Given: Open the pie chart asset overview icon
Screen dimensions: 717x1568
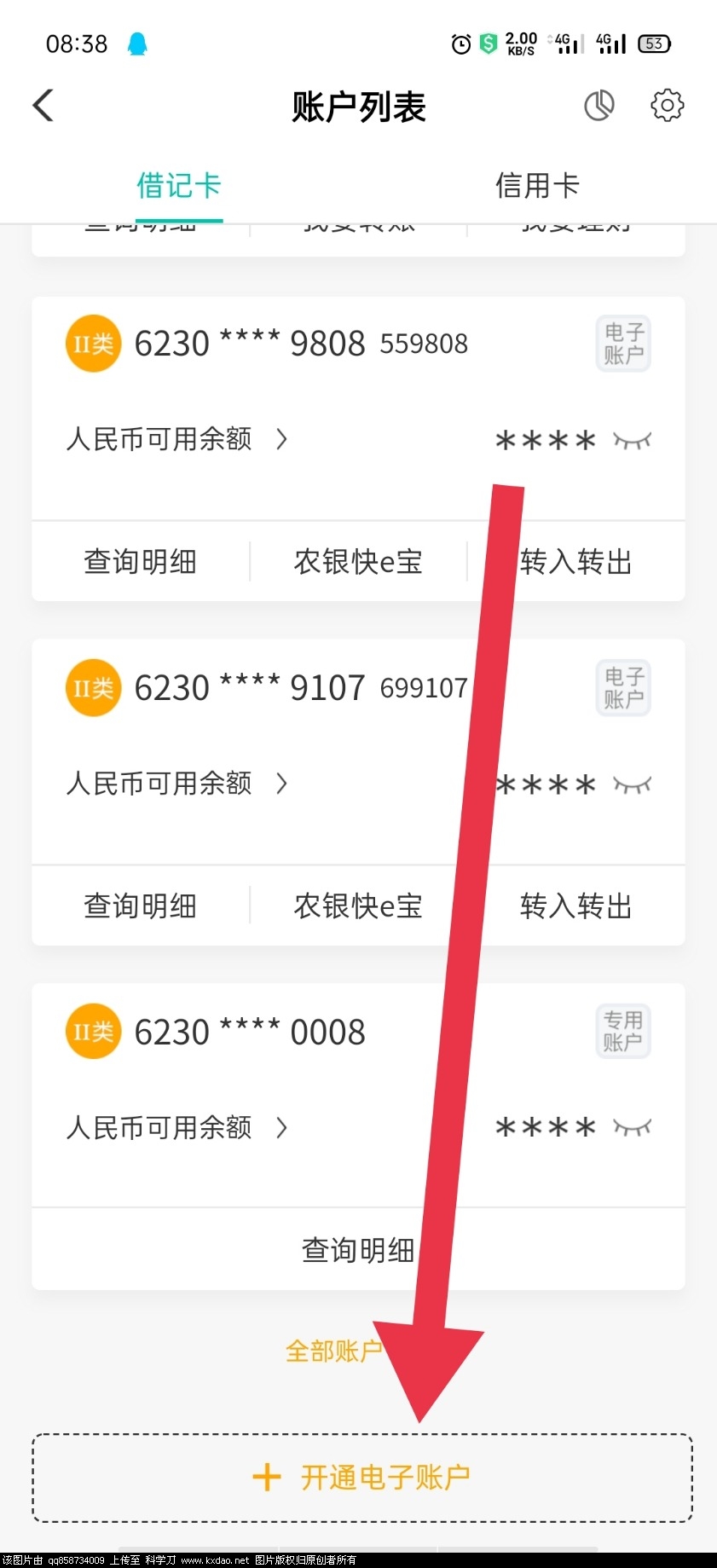Looking at the screenshot, I should (x=598, y=106).
